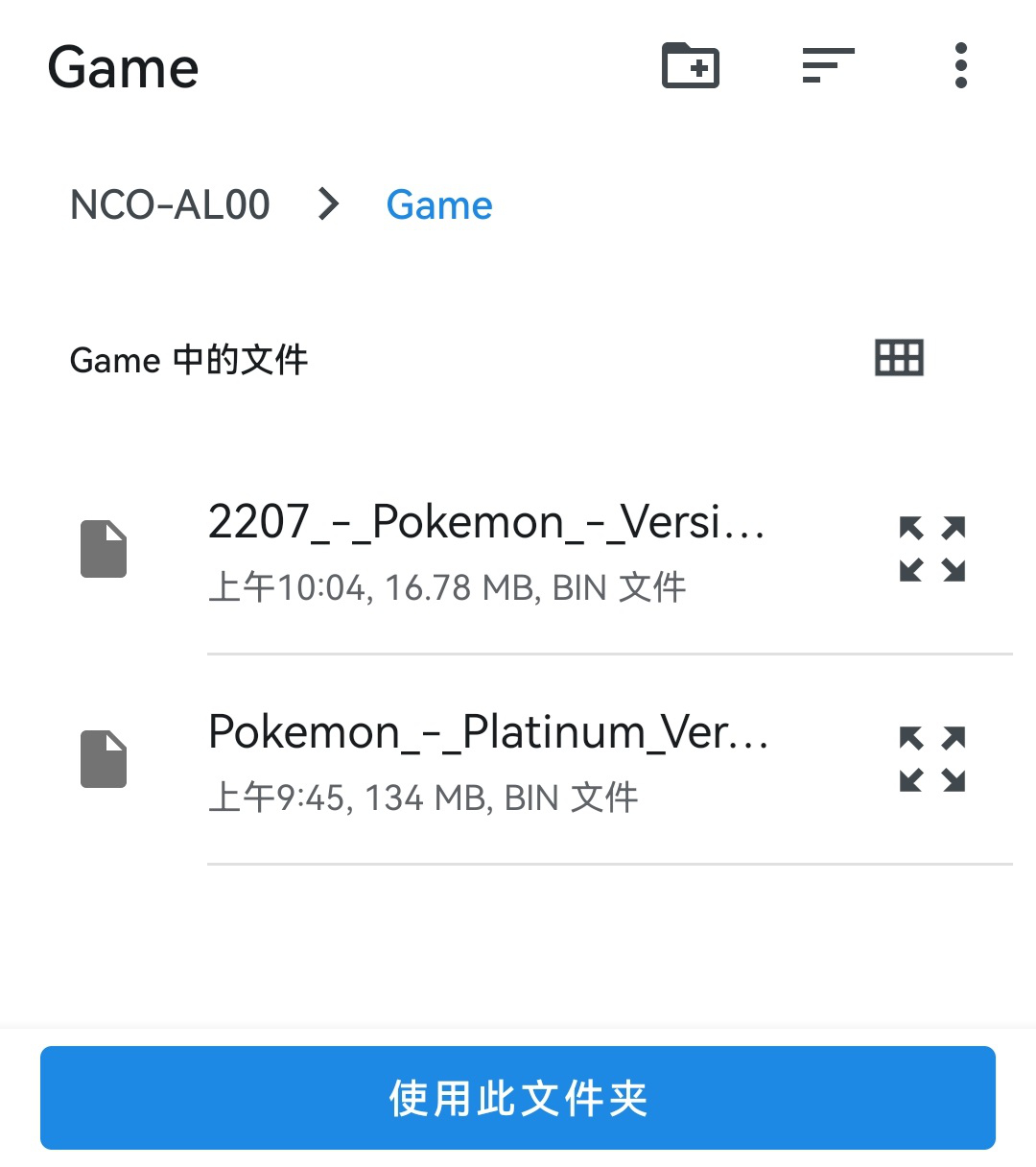1036x1167 pixels.
Task: Open the sort options
Action: coord(827,66)
